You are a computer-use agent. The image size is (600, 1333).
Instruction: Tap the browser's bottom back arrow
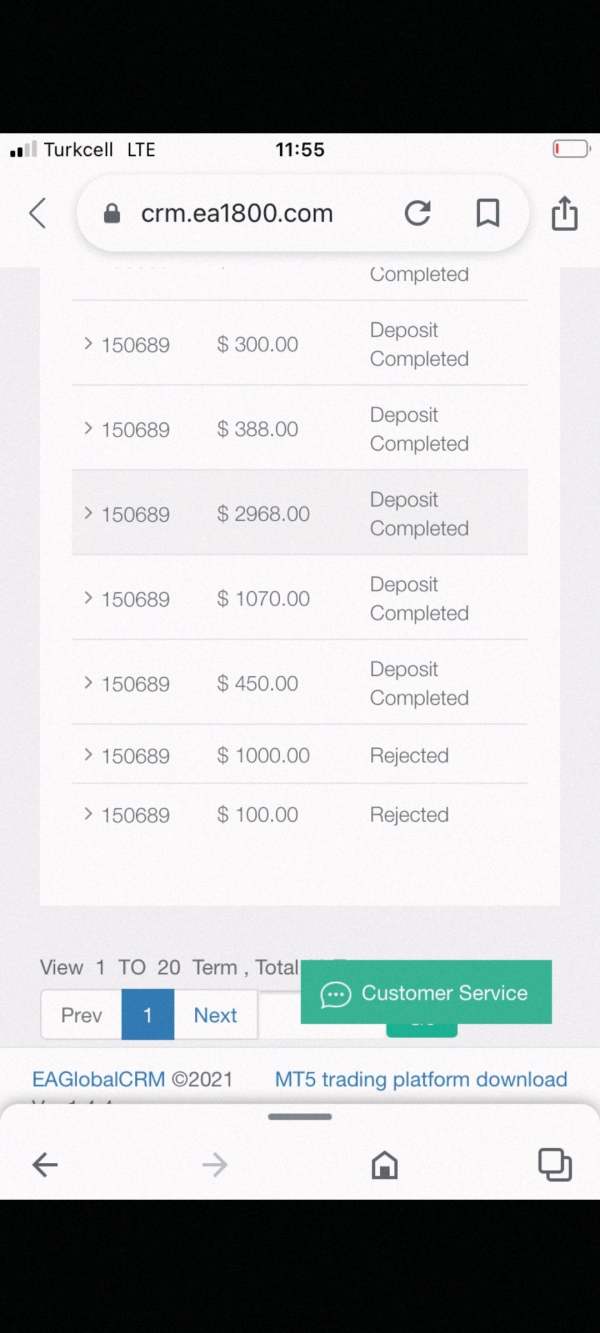tap(45, 1164)
